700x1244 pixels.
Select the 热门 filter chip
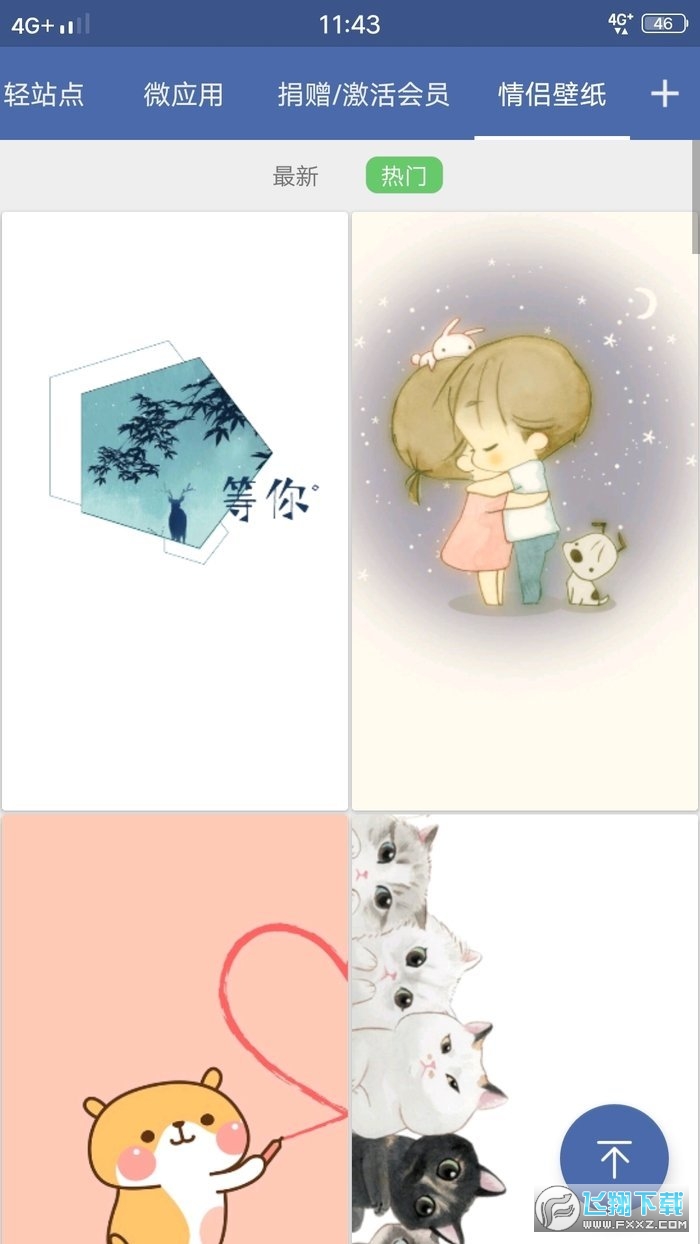coord(404,177)
